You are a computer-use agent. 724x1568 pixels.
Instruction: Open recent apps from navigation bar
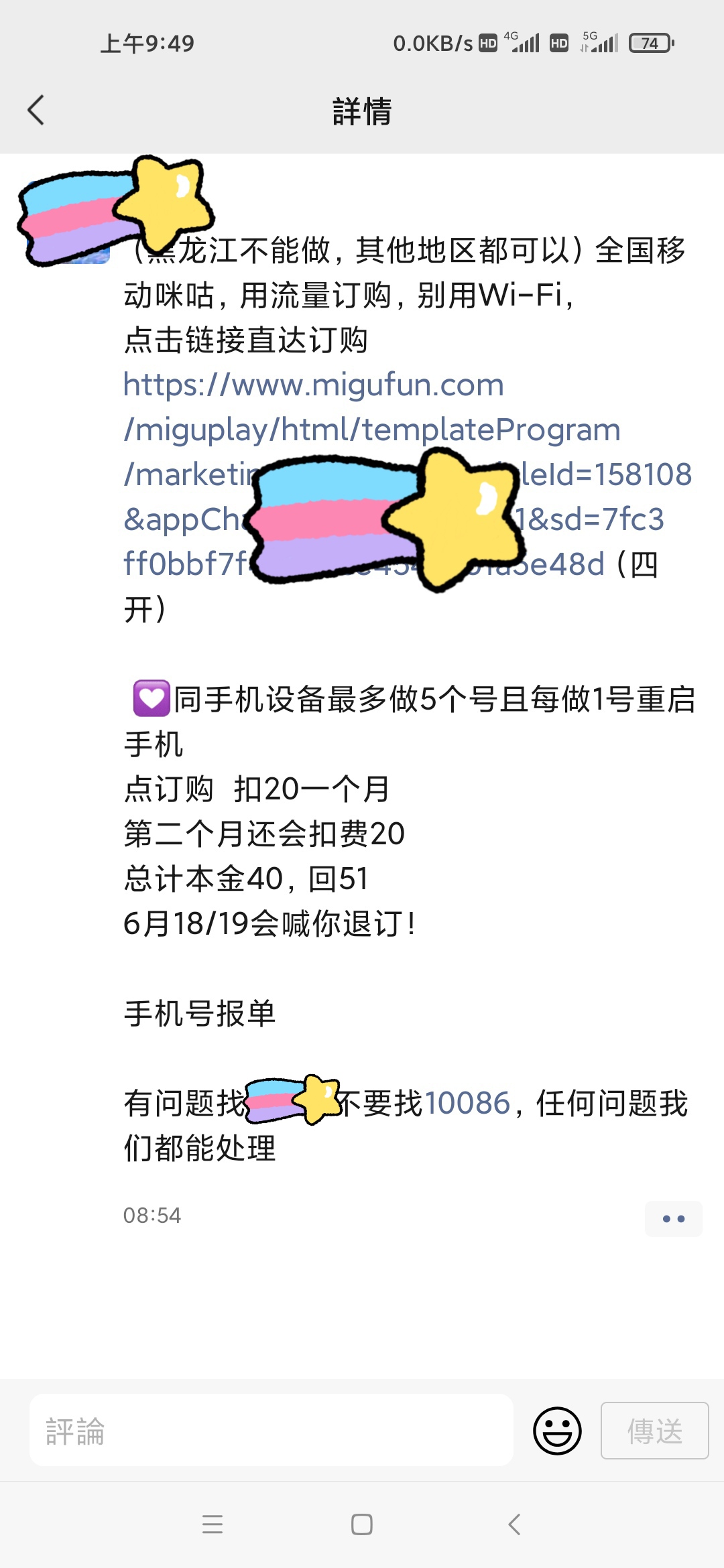coord(213,1525)
